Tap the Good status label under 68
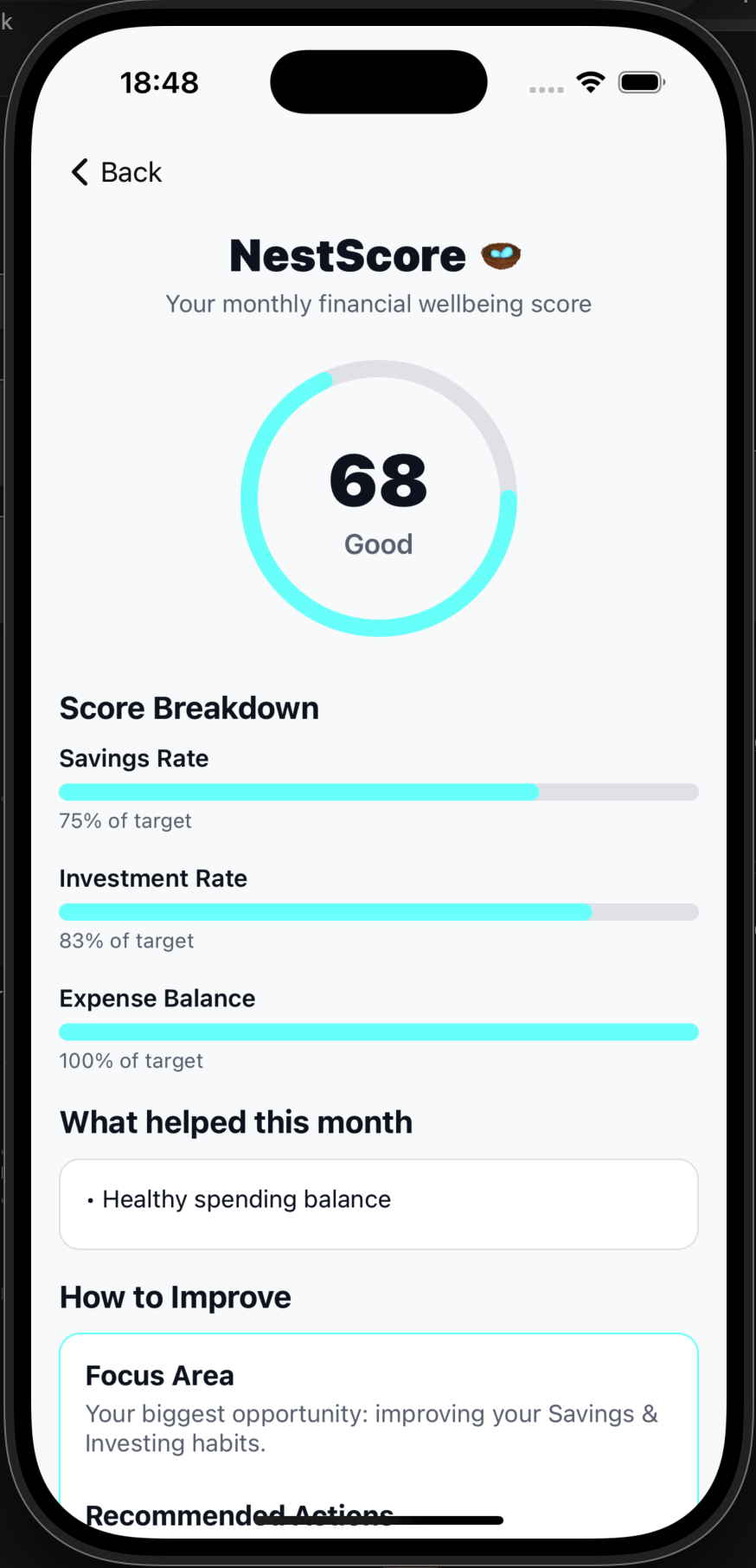The width and height of the screenshot is (756, 1568). click(x=378, y=543)
